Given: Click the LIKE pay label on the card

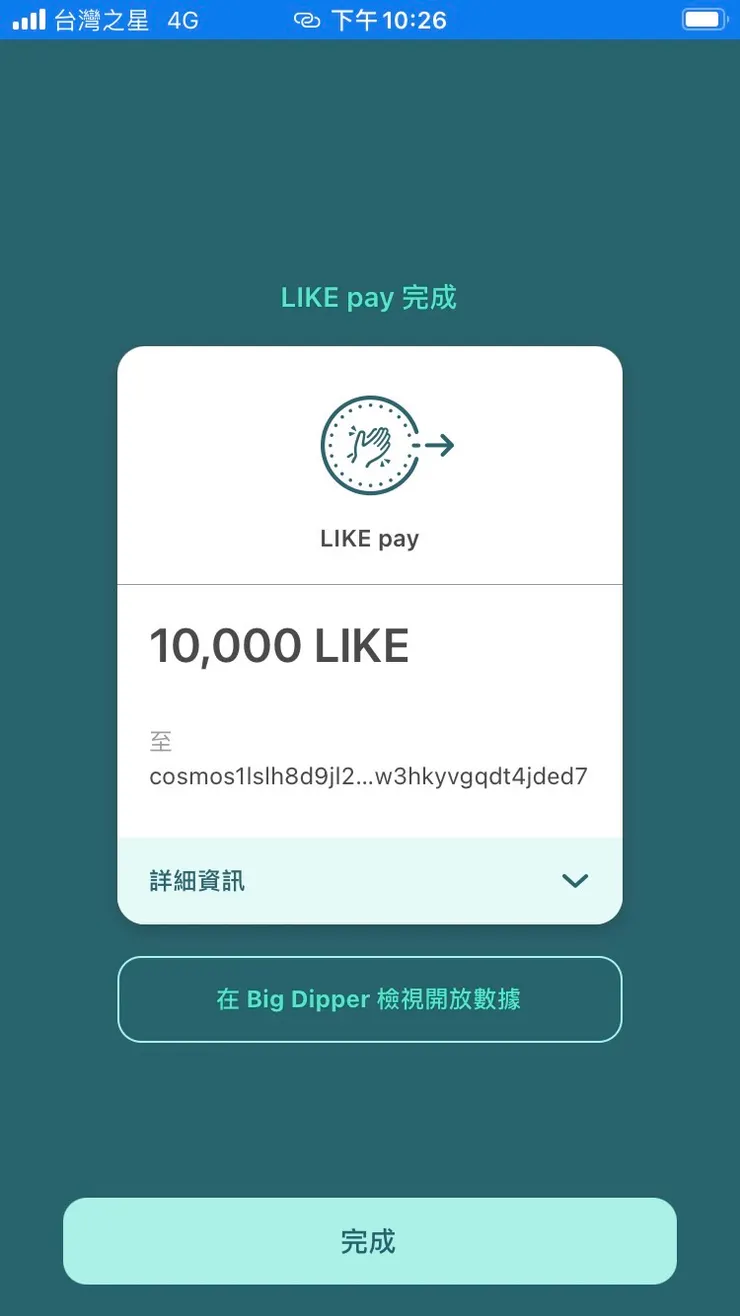Looking at the screenshot, I should 369,537.
